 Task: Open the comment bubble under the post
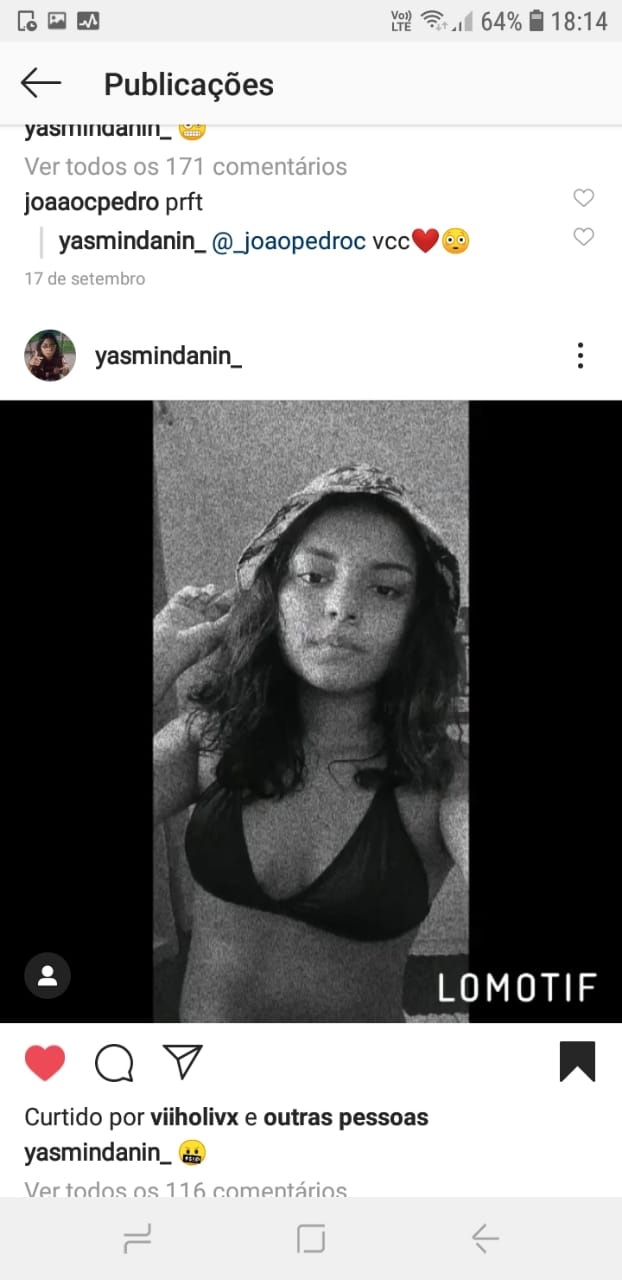click(114, 1062)
